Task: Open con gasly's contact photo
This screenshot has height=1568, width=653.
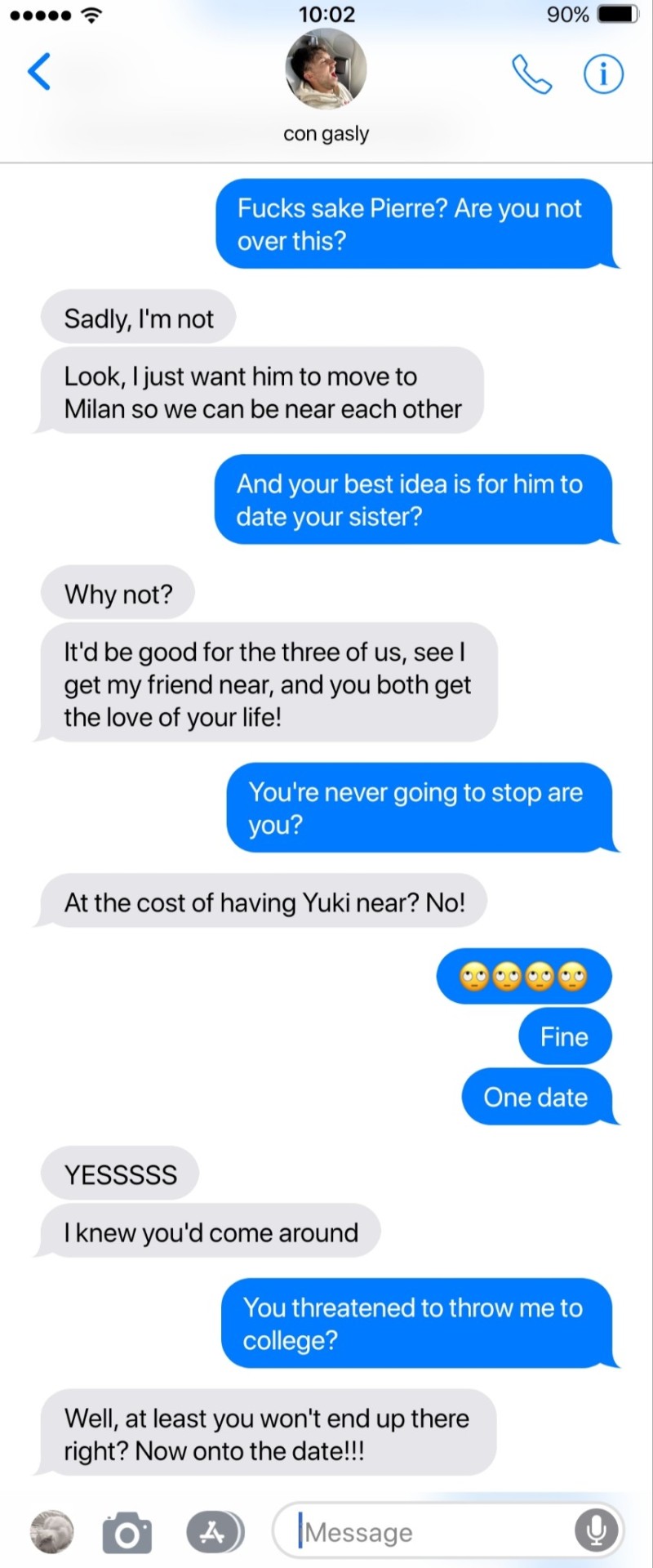Action: click(326, 69)
